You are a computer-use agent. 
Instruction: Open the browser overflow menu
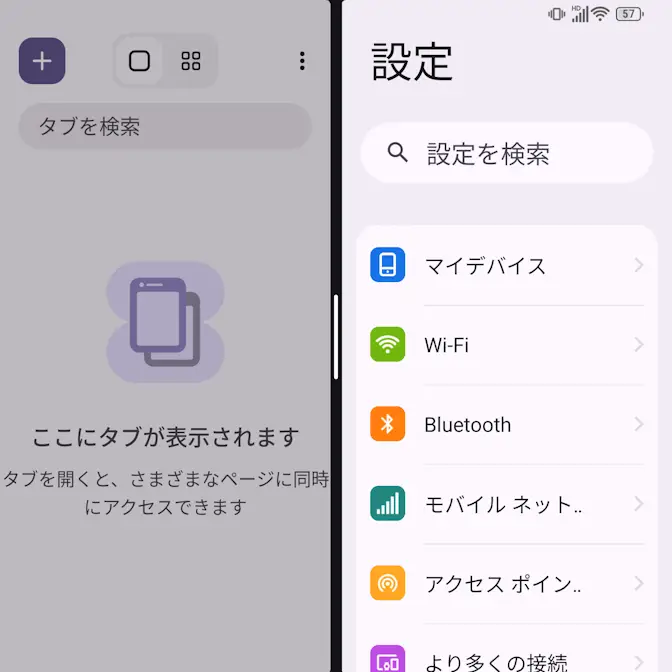pyautogui.click(x=302, y=61)
